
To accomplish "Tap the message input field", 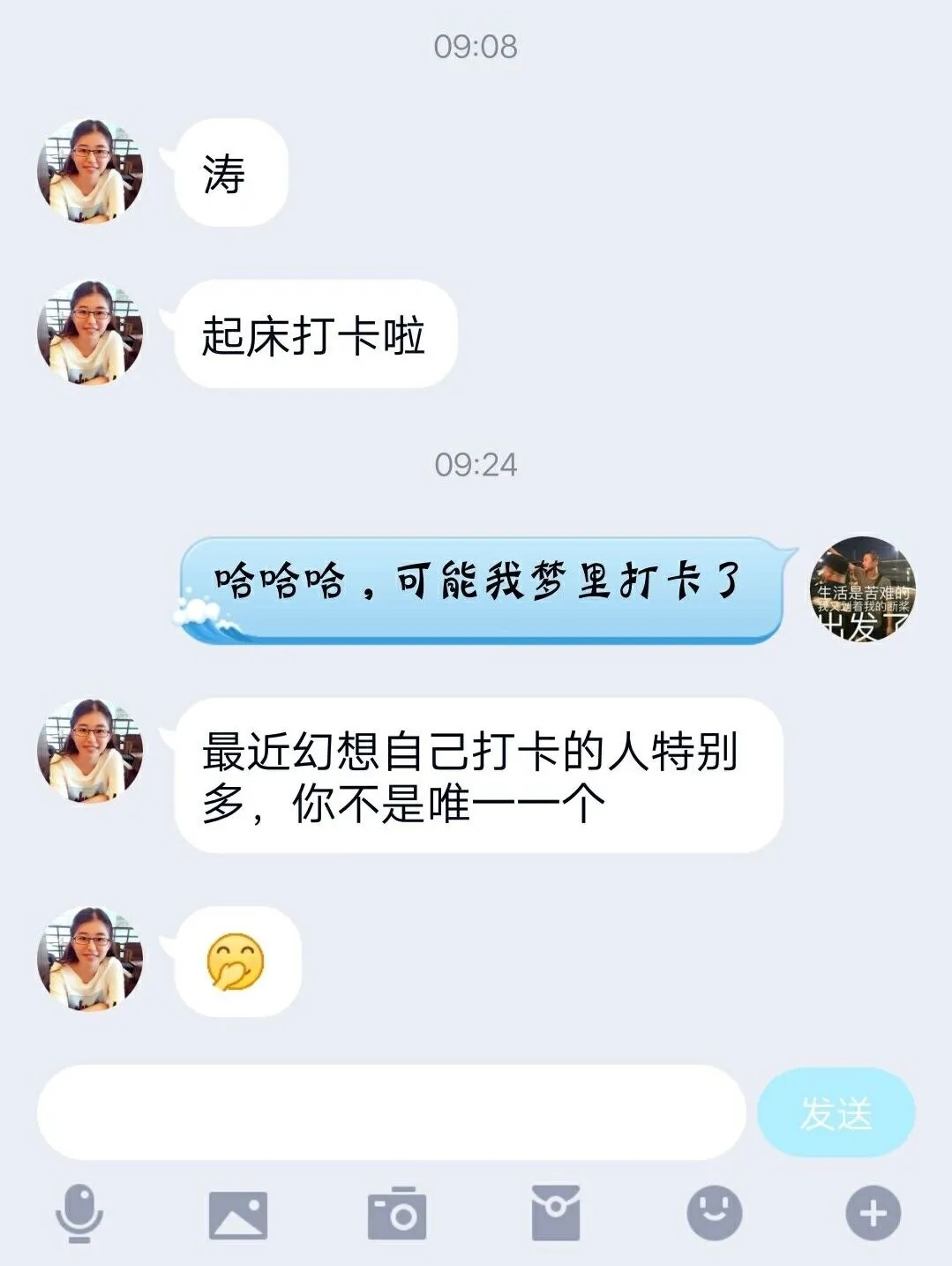I will point(391,1112).
